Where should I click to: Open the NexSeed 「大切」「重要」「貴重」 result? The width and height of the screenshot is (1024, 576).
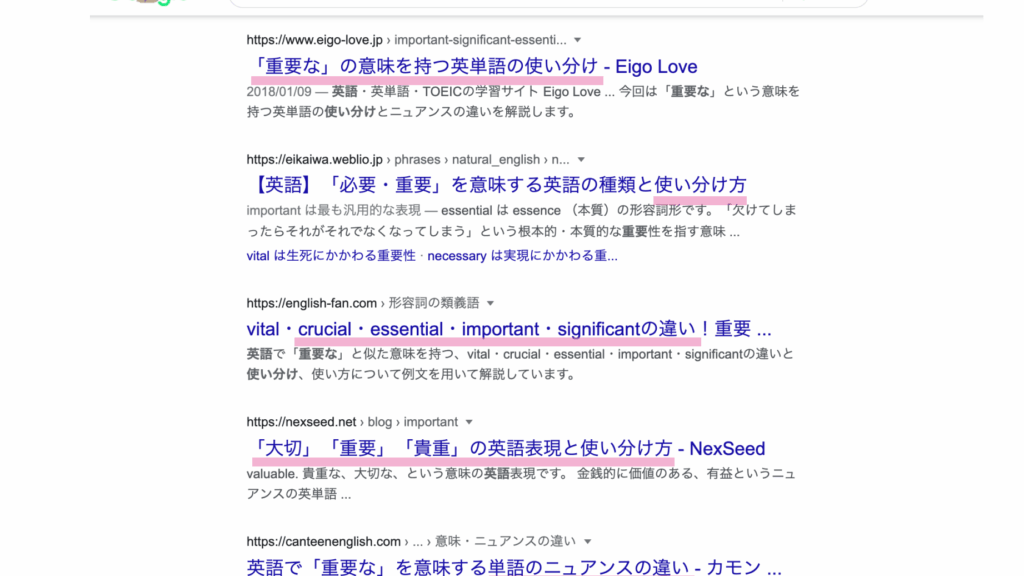506,449
